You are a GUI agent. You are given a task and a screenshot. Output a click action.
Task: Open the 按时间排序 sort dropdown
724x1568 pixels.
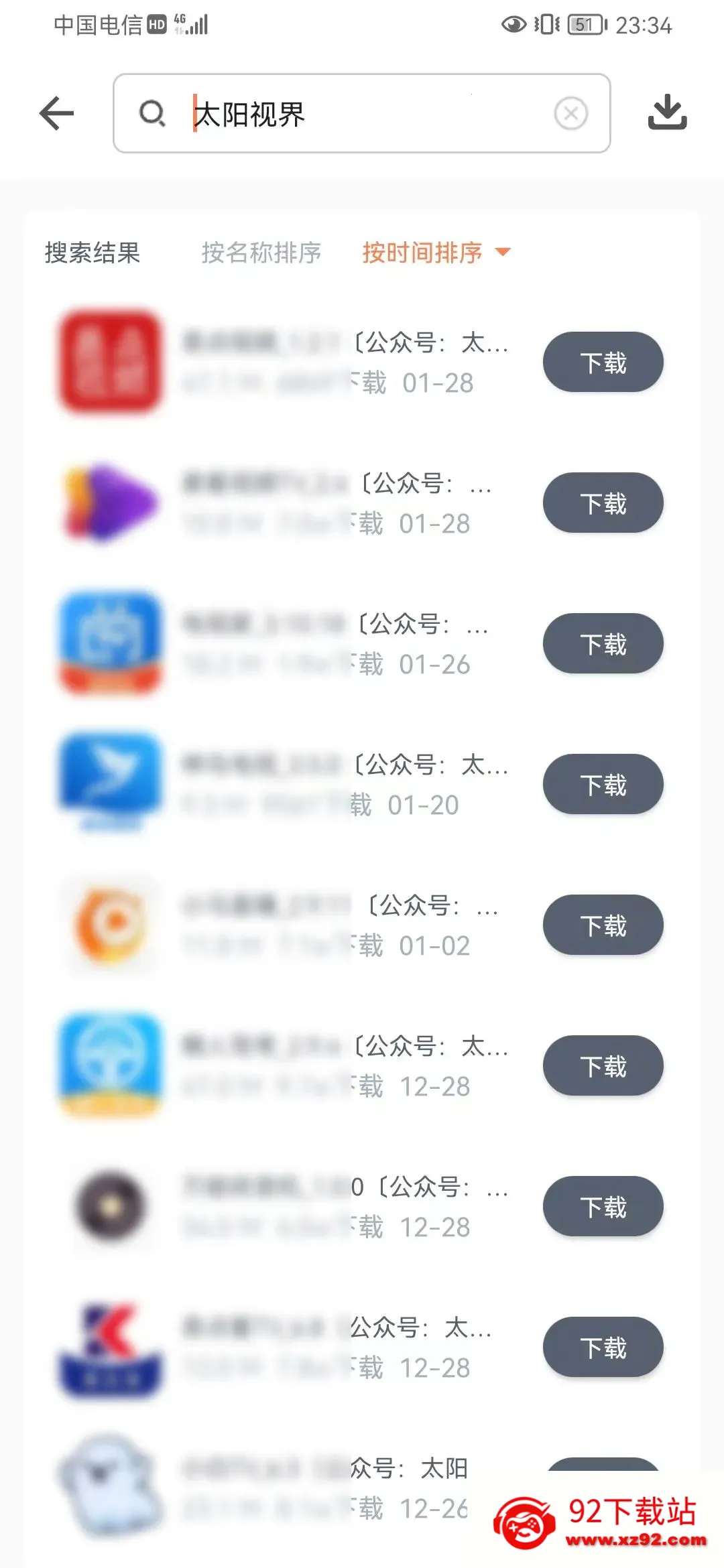pyautogui.click(x=436, y=253)
